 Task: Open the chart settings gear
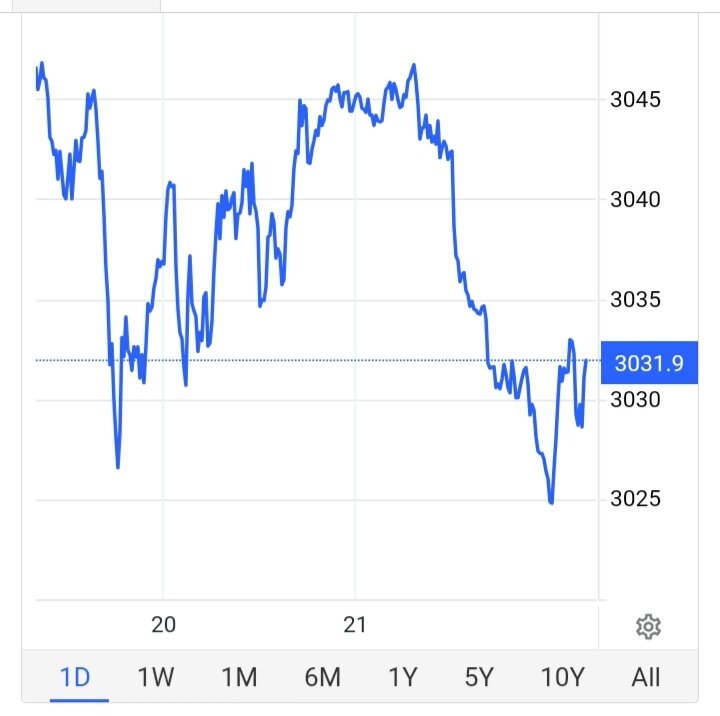click(648, 627)
